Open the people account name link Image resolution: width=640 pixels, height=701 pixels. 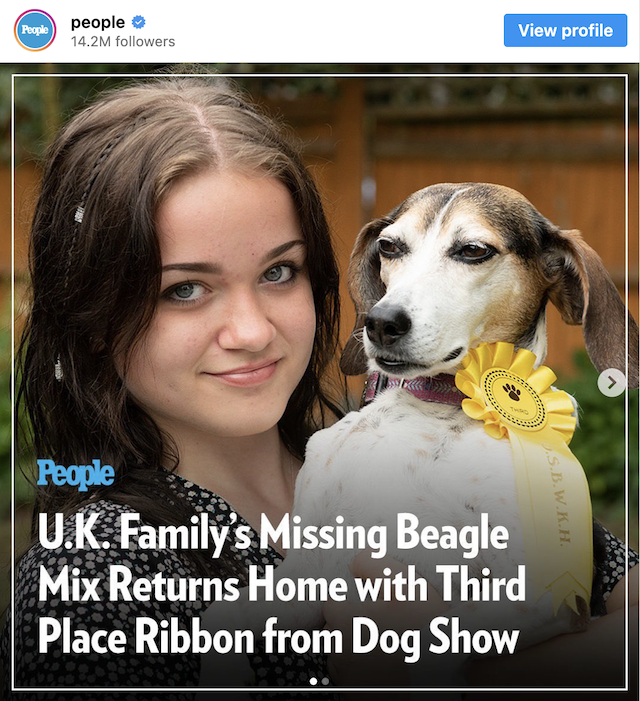tap(97, 22)
